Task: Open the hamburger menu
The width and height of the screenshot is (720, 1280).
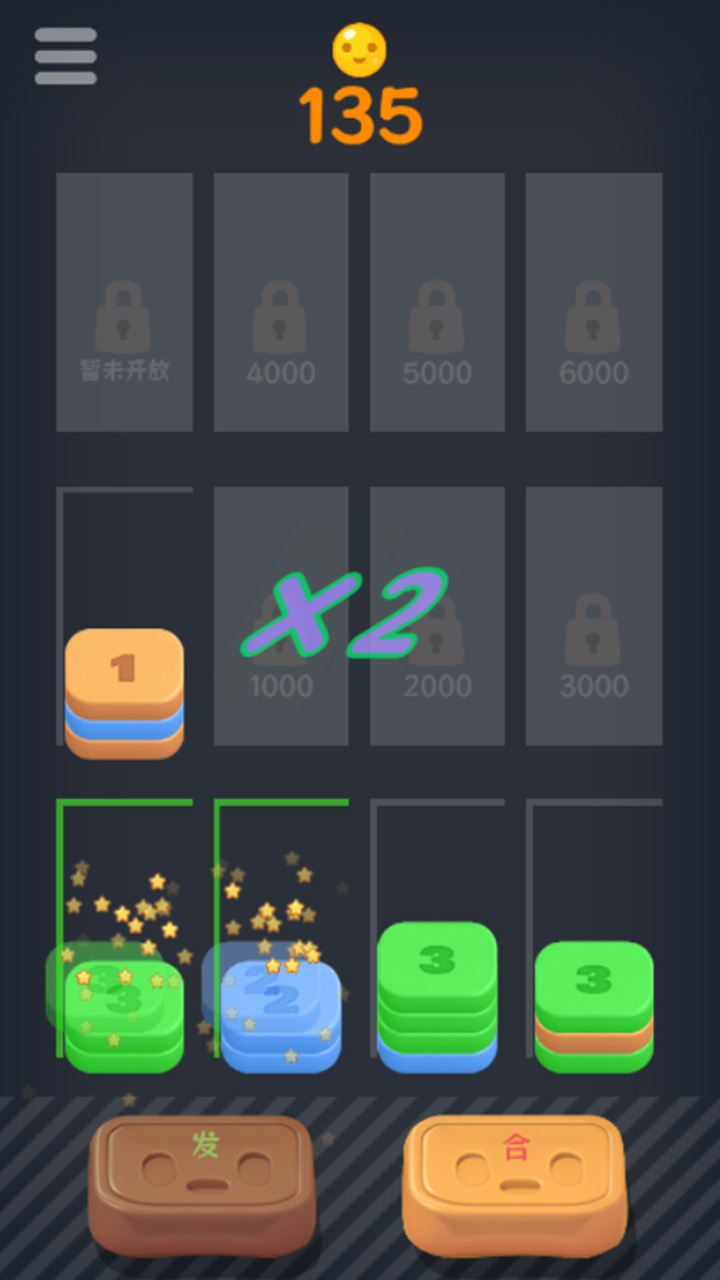Action: click(x=66, y=56)
